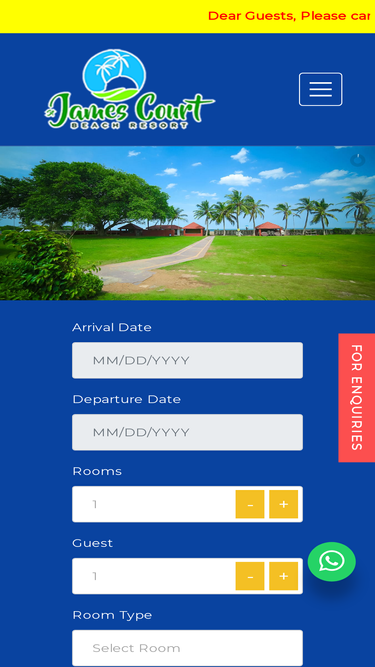375x667 pixels.
Task: Increase the guest count
Action: [284, 576]
